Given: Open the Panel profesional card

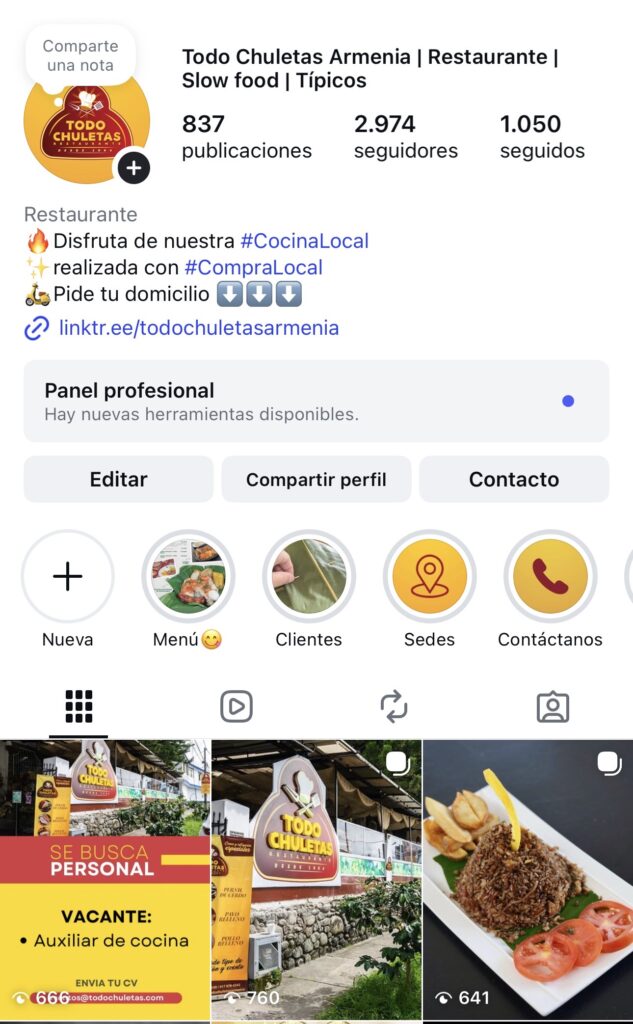Looking at the screenshot, I should coord(316,401).
